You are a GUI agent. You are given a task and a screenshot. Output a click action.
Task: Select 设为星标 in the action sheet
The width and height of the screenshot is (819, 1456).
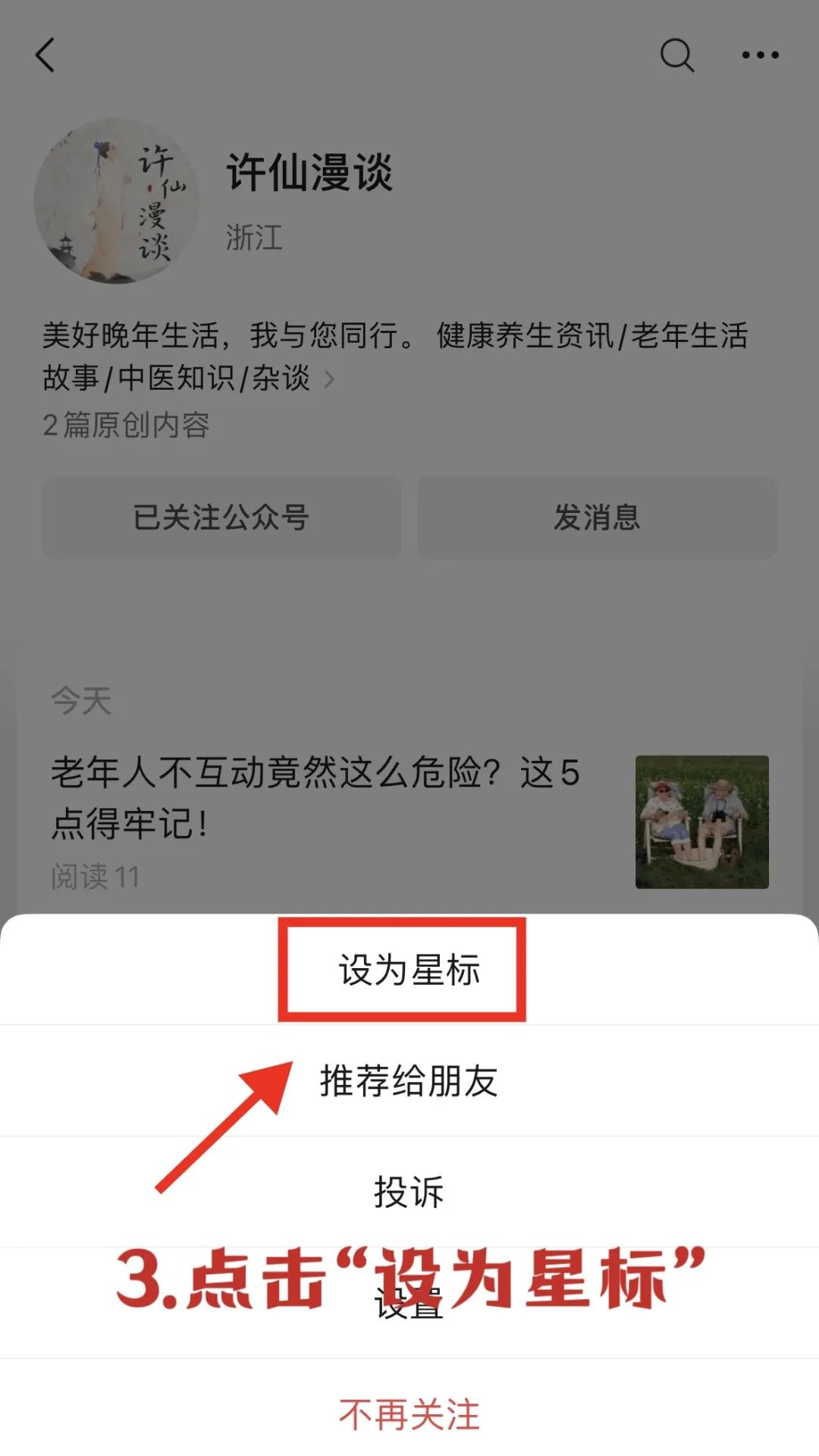click(x=409, y=970)
